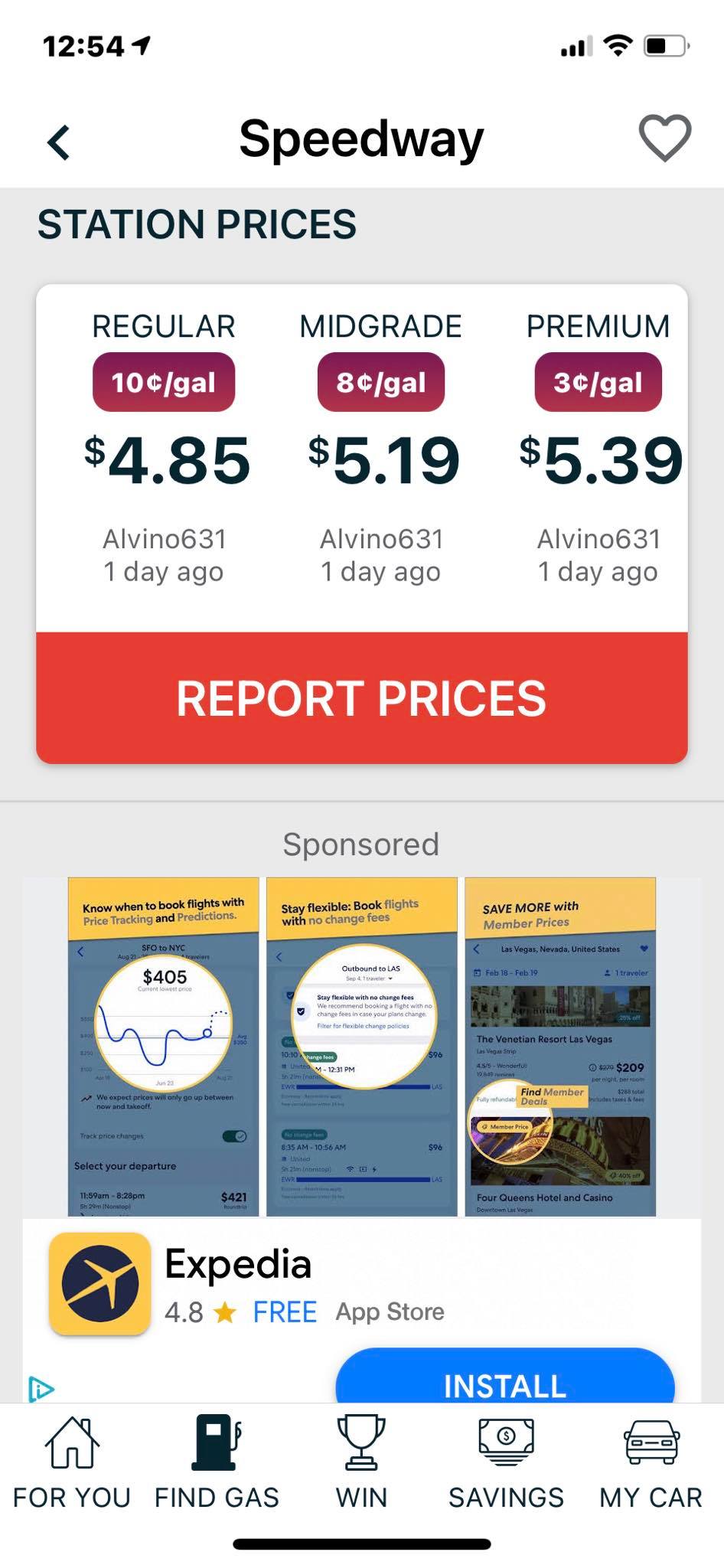Tap the Report Prices button
This screenshot has height=1568, width=724.
pyautogui.click(x=362, y=697)
